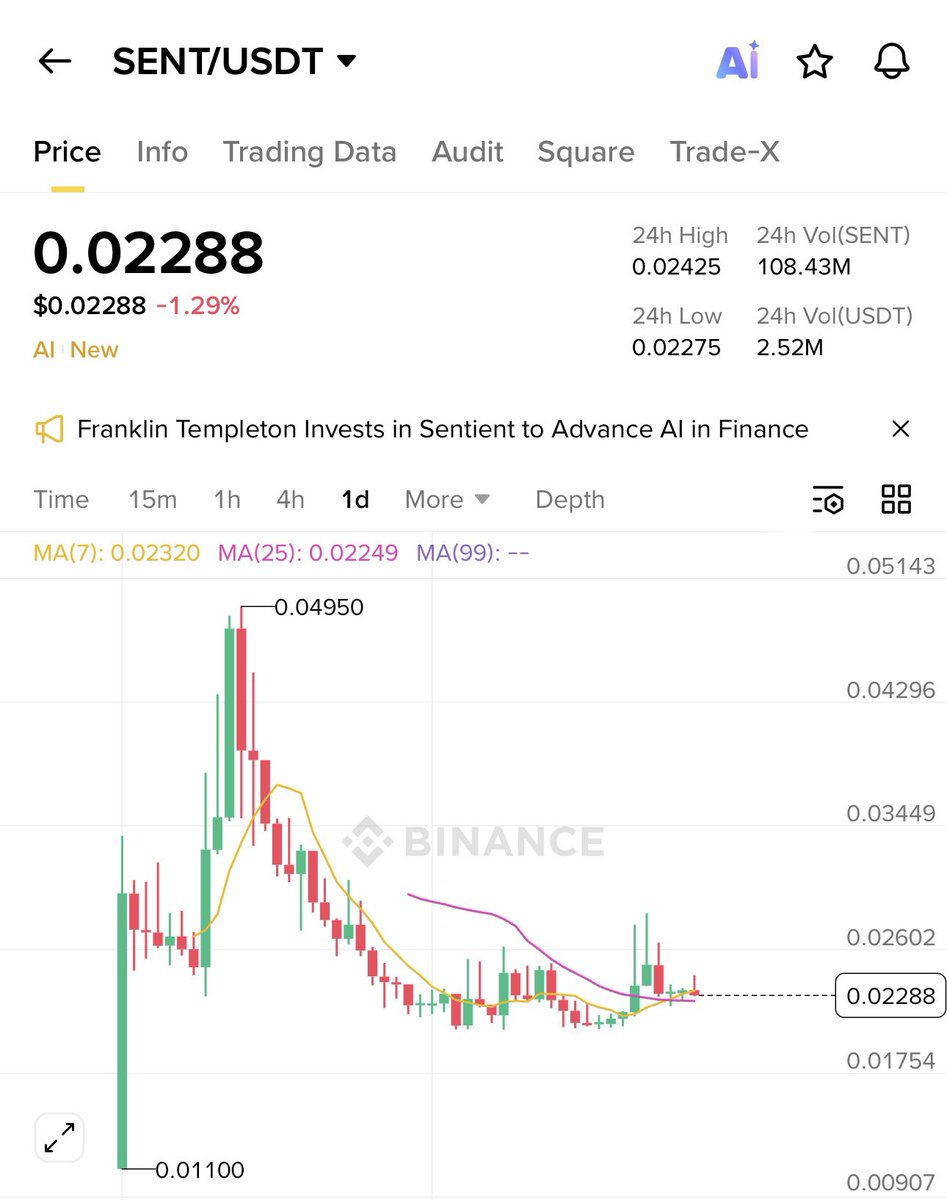Switch to the Square tab
The height and width of the screenshot is (1200, 947).
586,152
